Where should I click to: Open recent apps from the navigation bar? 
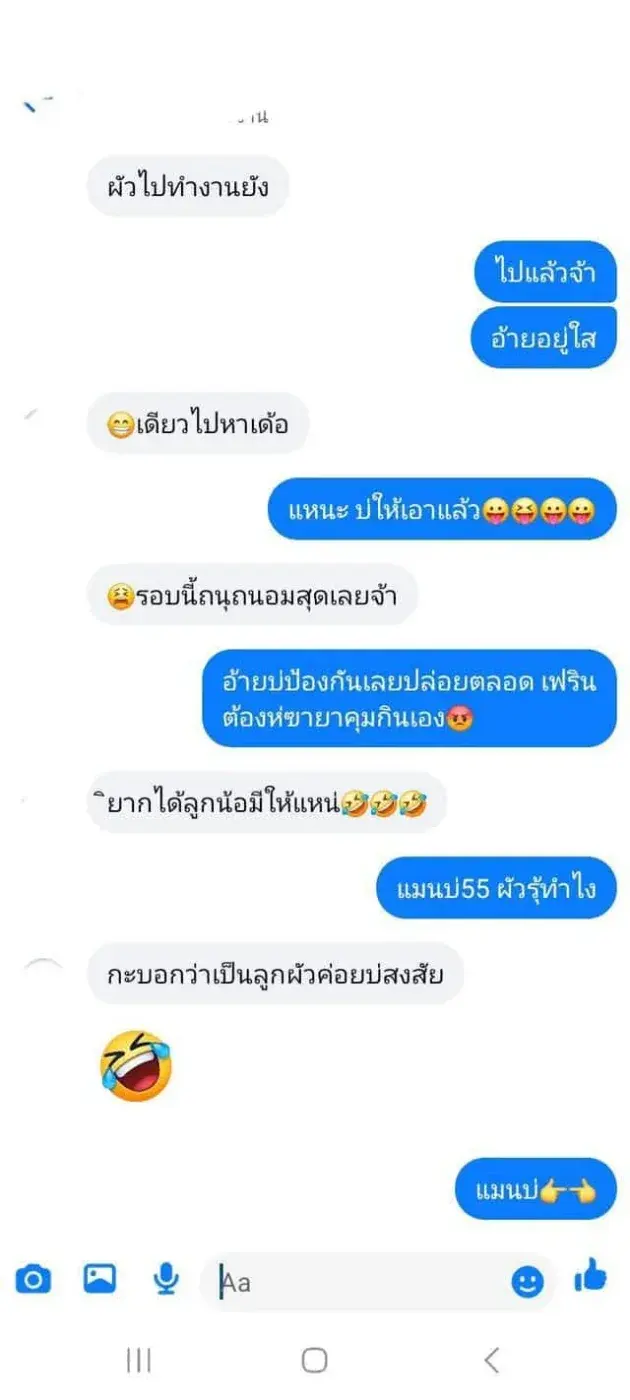click(x=138, y=1360)
